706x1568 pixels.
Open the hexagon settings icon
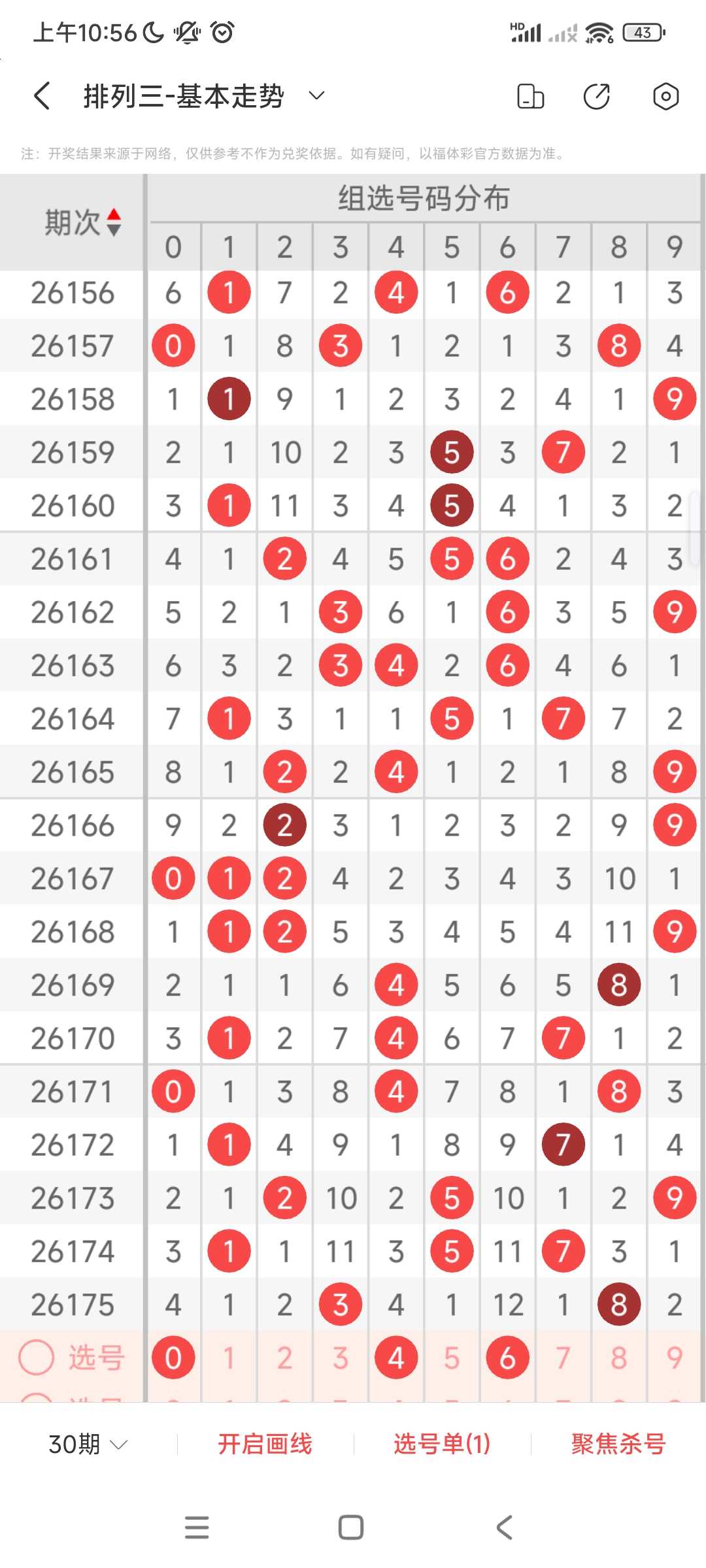tap(665, 96)
